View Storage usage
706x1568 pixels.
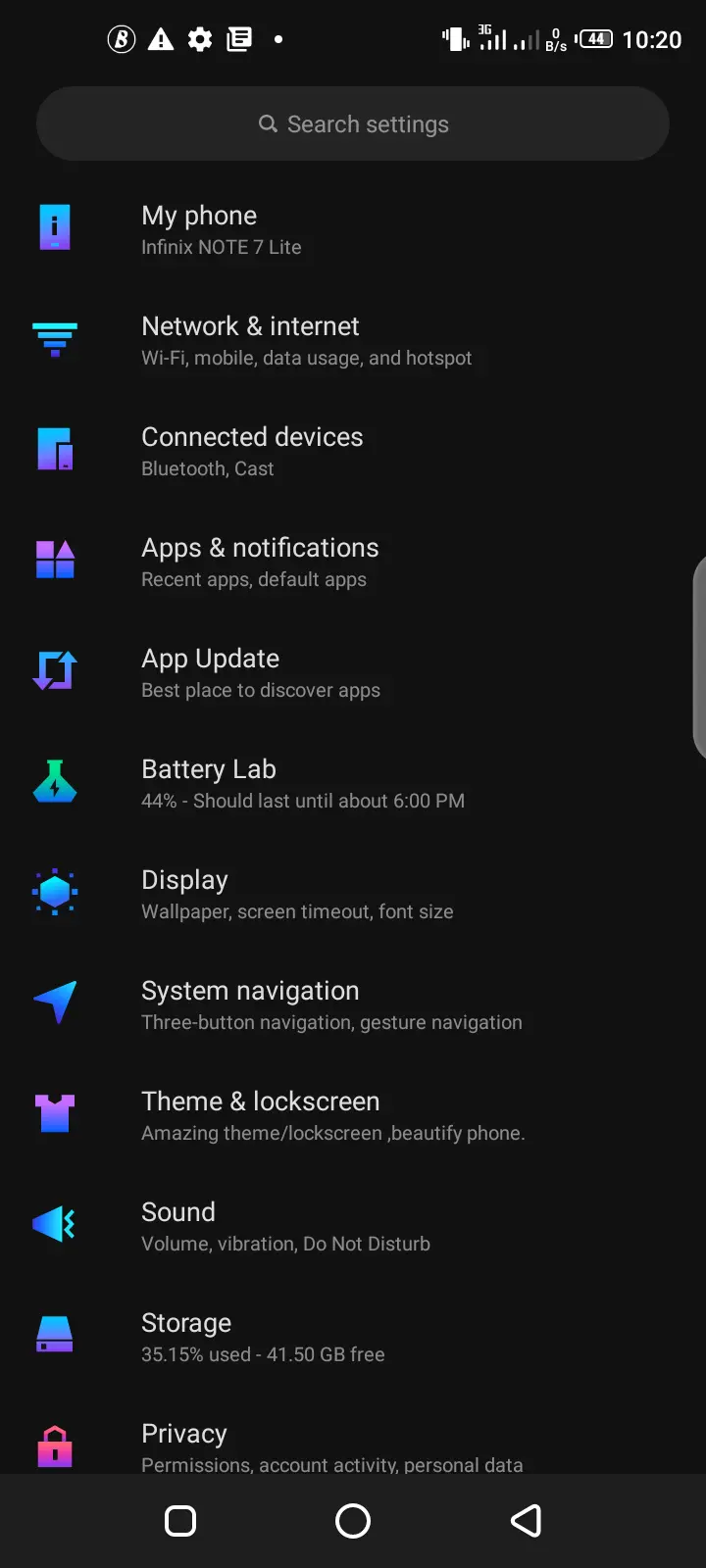coord(353,1337)
